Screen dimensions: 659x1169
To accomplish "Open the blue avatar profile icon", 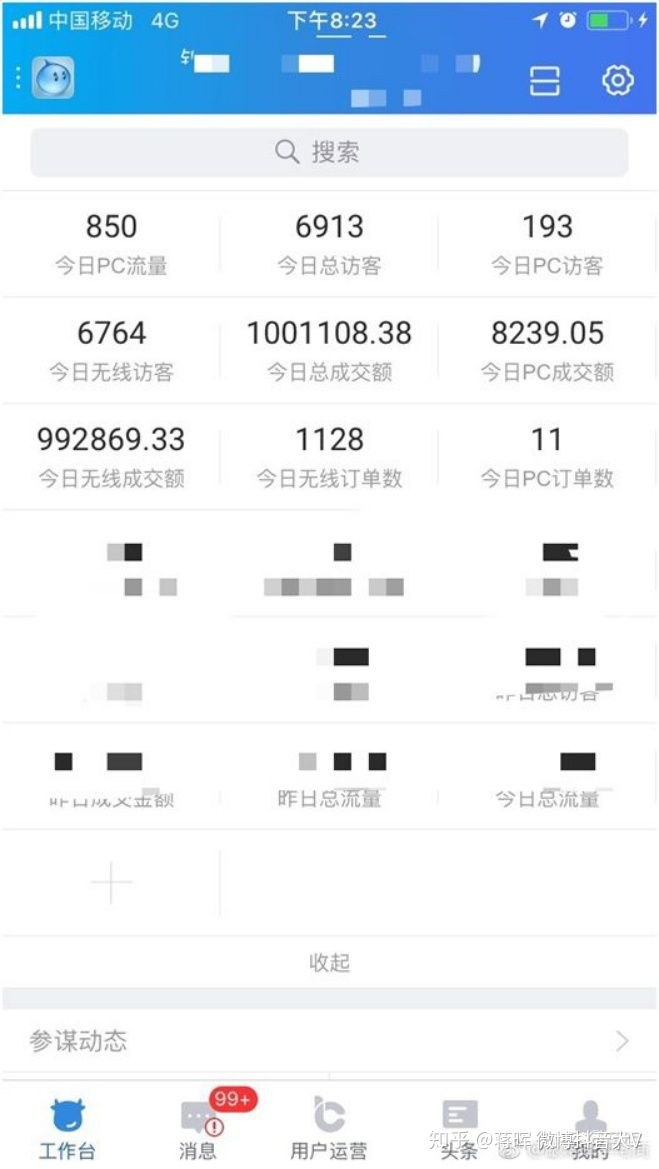I will (x=52, y=79).
